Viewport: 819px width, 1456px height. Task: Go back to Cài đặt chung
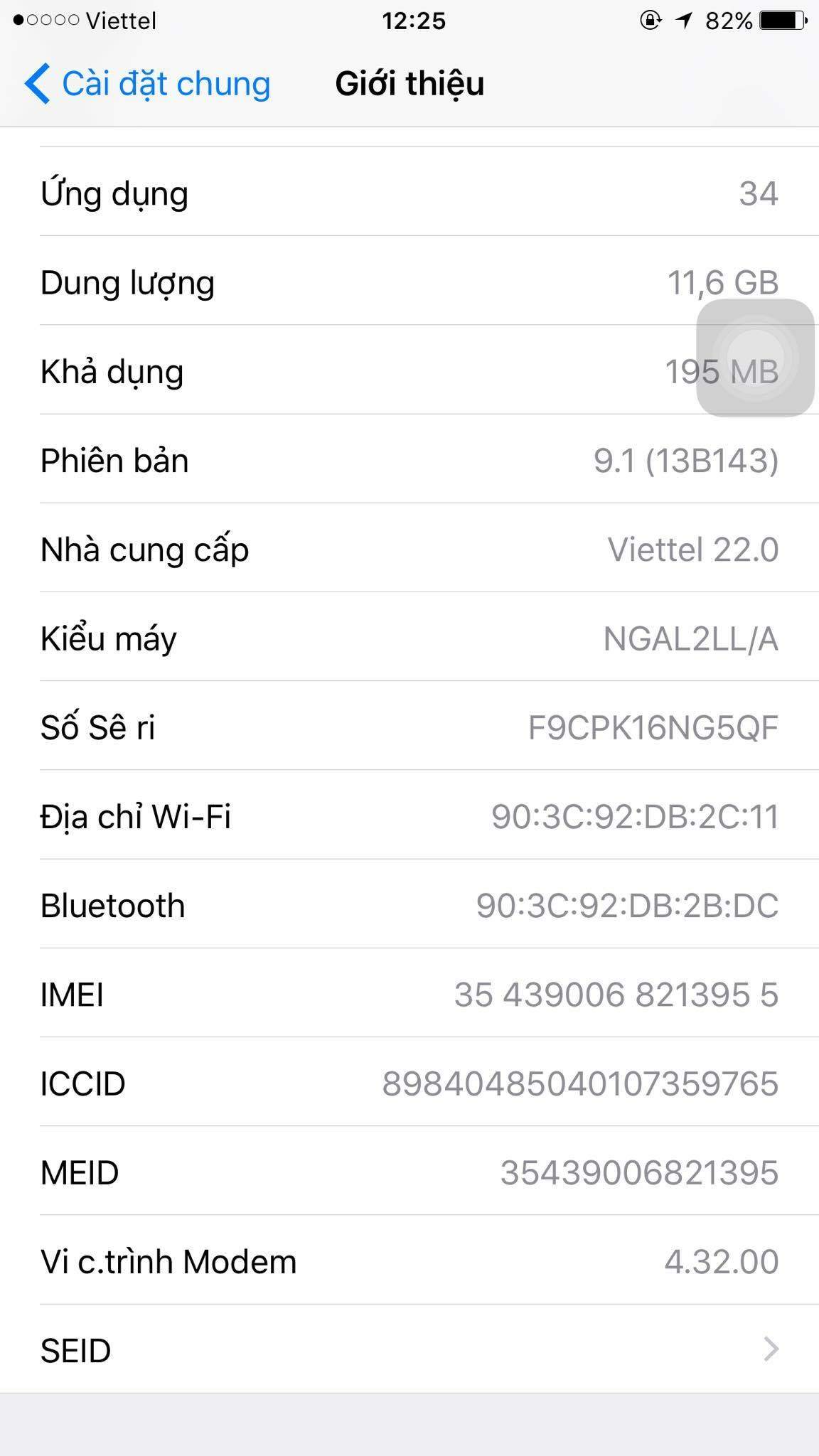[x=147, y=83]
